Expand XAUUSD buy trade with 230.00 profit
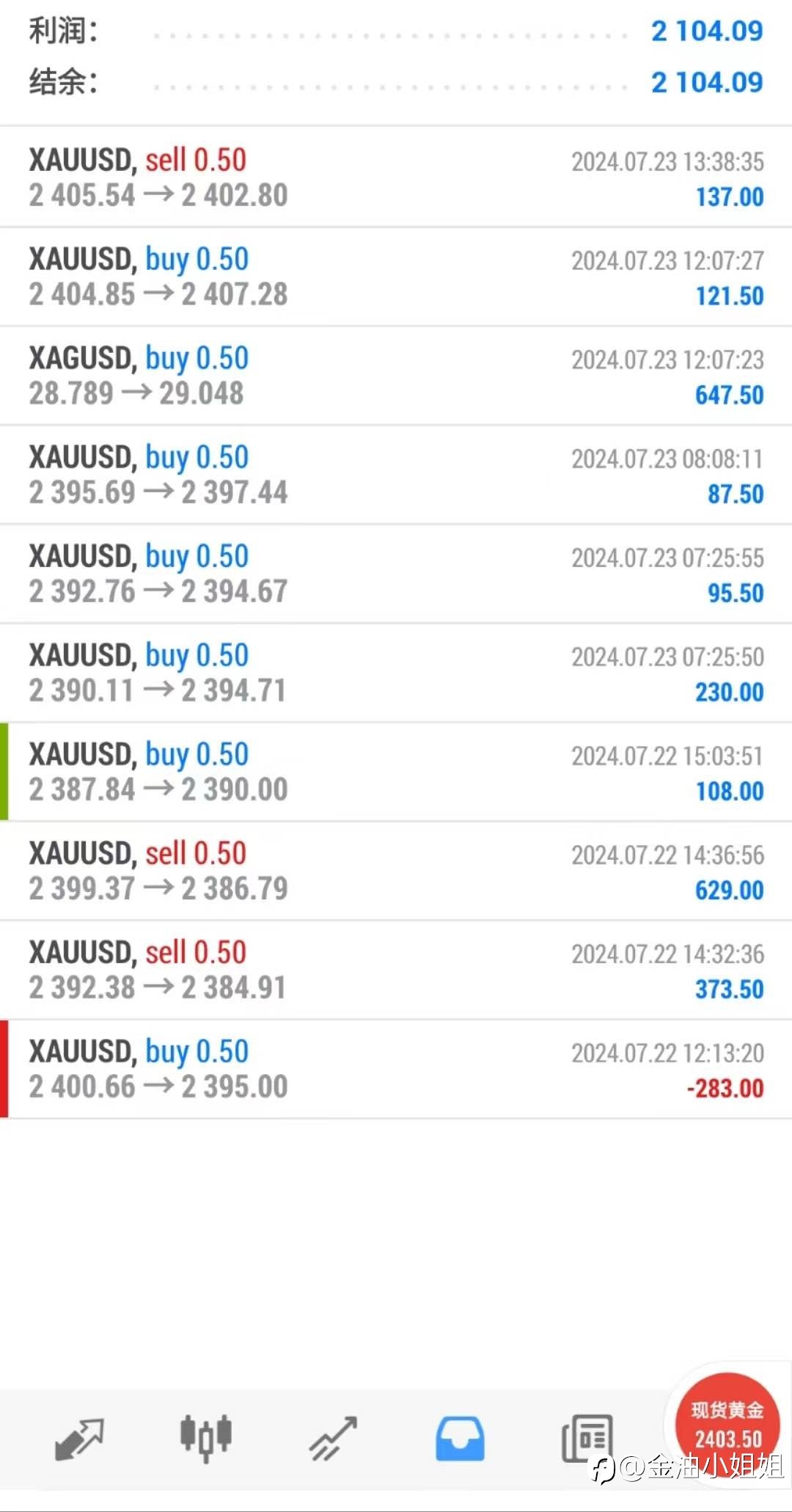This screenshot has height=1512, width=792. pos(396,673)
